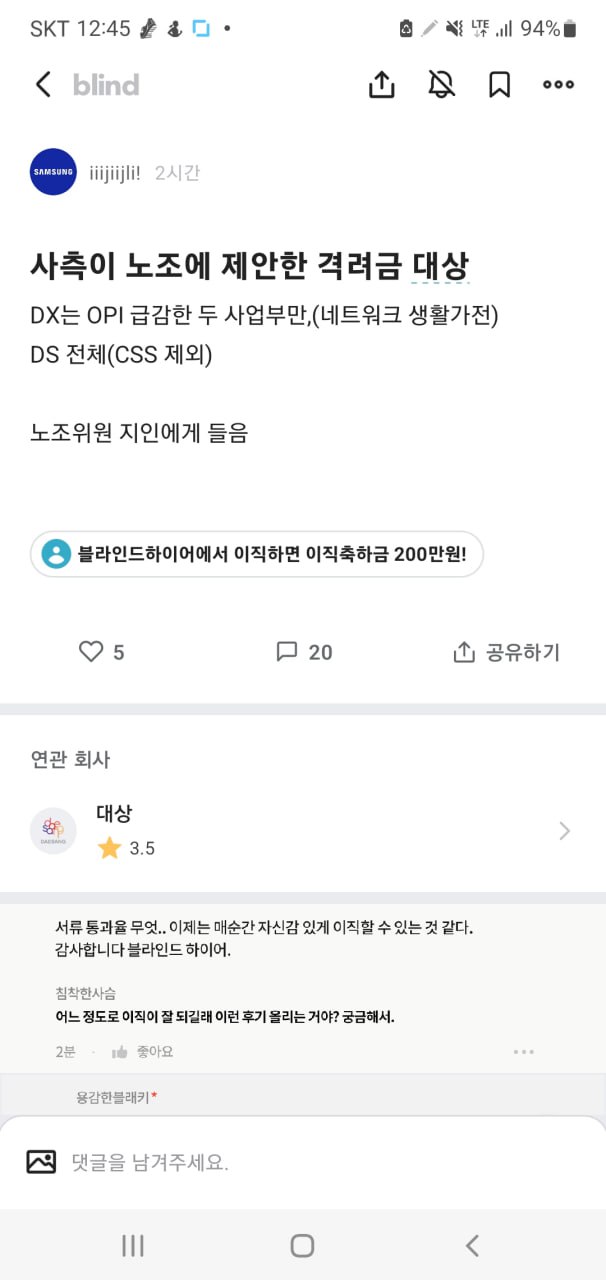Open the 20 comments

304,652
